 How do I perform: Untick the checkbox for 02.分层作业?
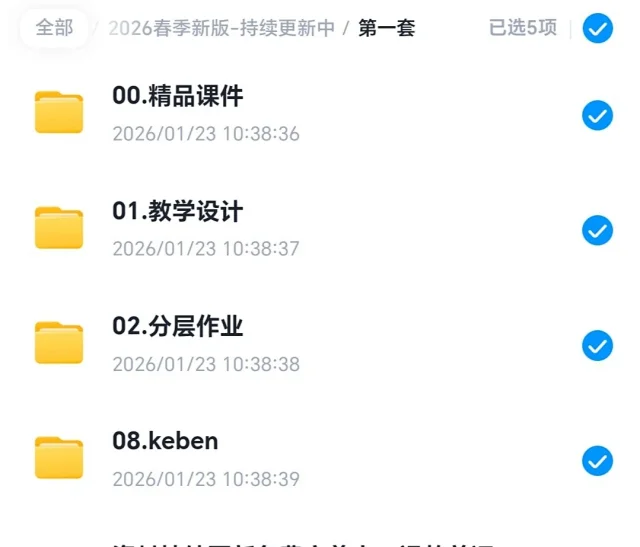click(x=597, y=346)
